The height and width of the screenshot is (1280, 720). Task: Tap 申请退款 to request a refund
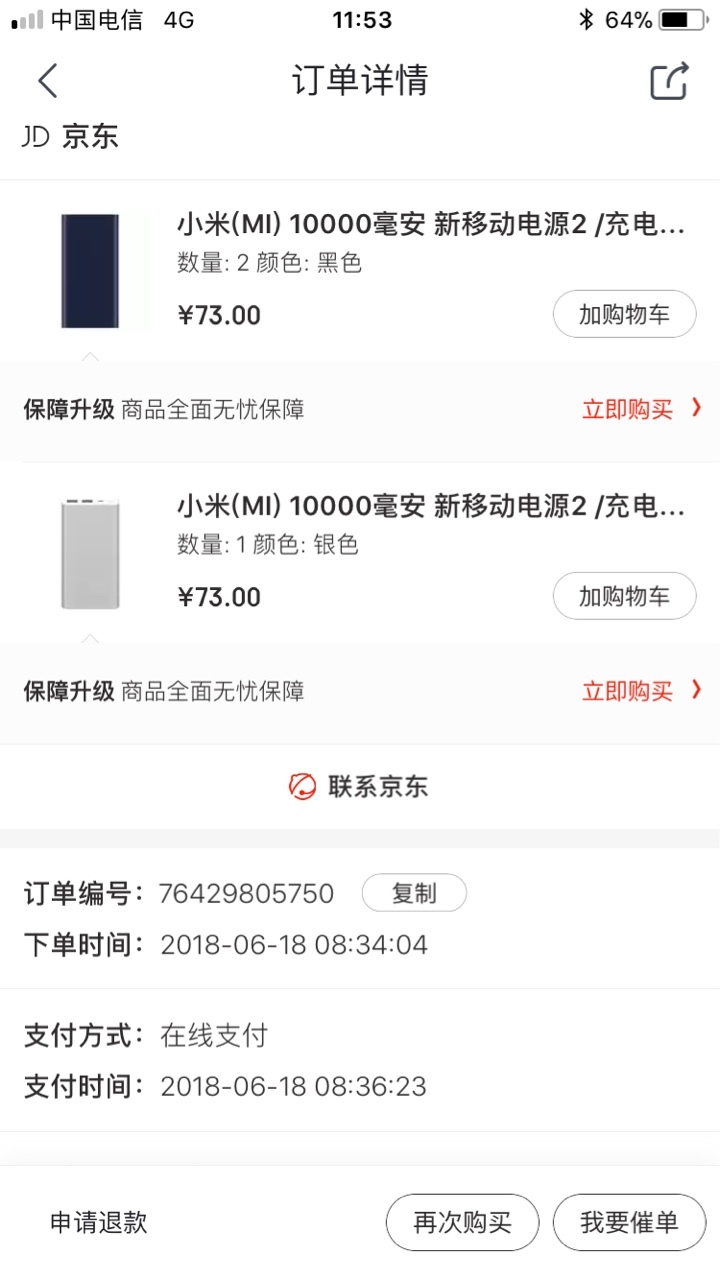(x=99, y=1222)
